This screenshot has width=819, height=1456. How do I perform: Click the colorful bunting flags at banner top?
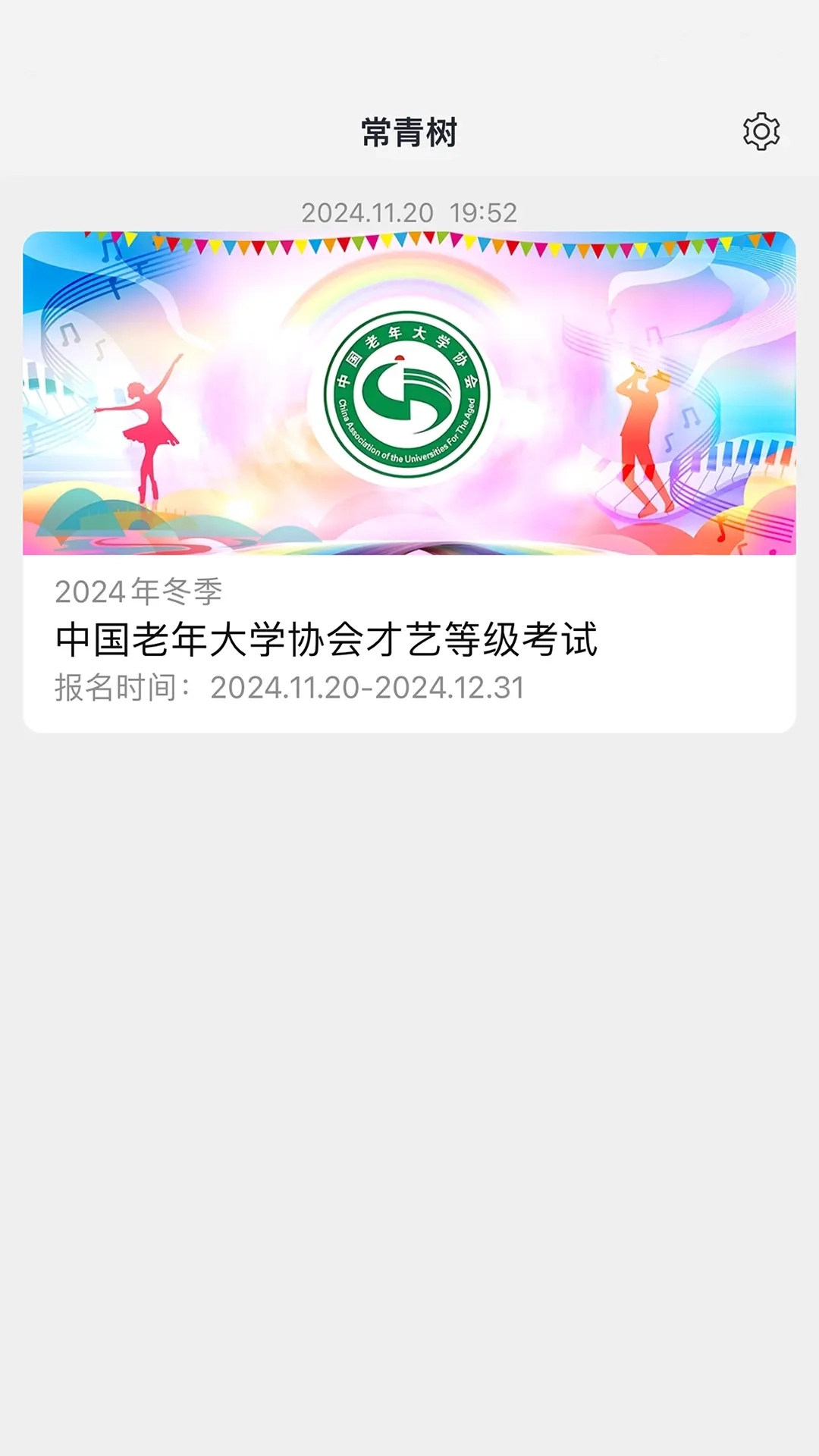coord(409,243)
